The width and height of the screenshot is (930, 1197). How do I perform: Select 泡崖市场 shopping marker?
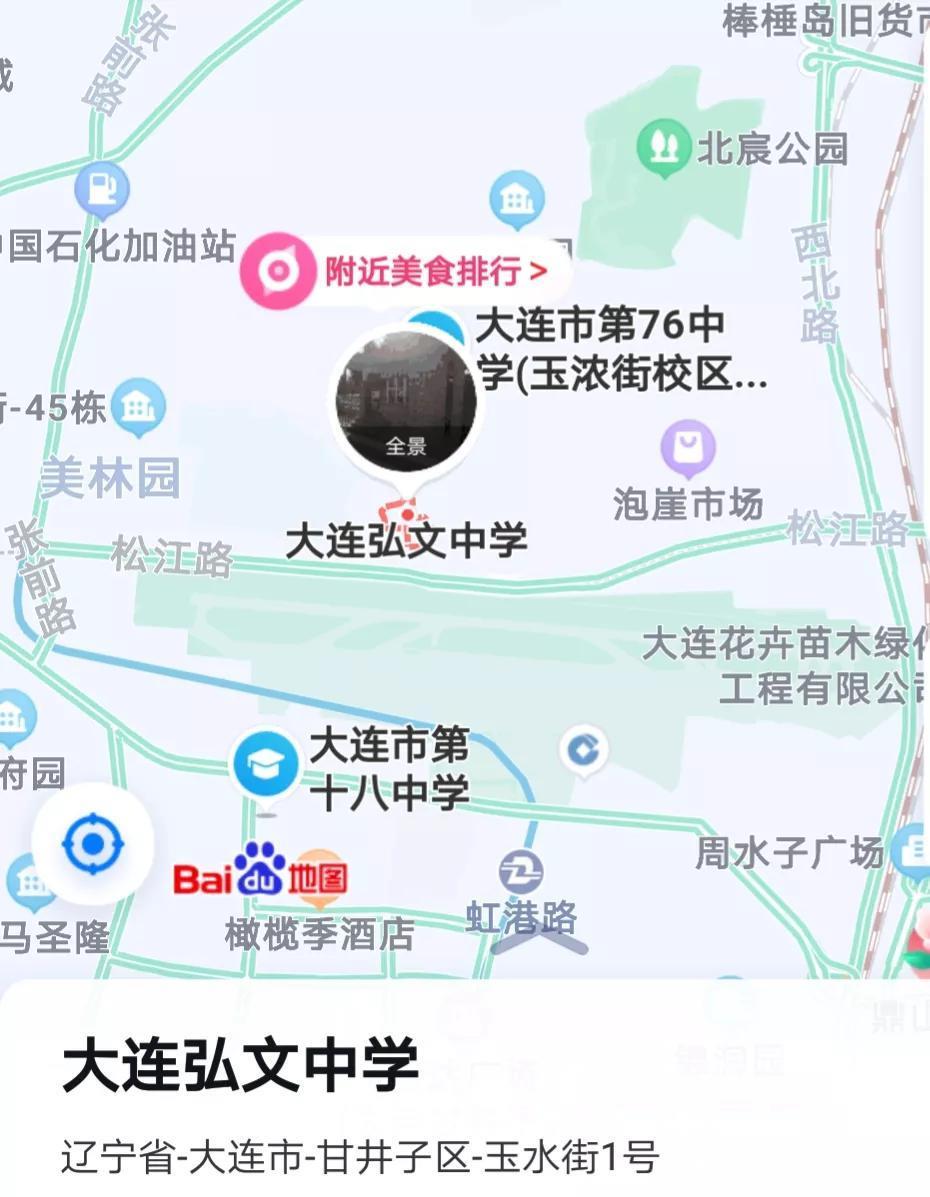pyautogui.click(x=688, y=447)
